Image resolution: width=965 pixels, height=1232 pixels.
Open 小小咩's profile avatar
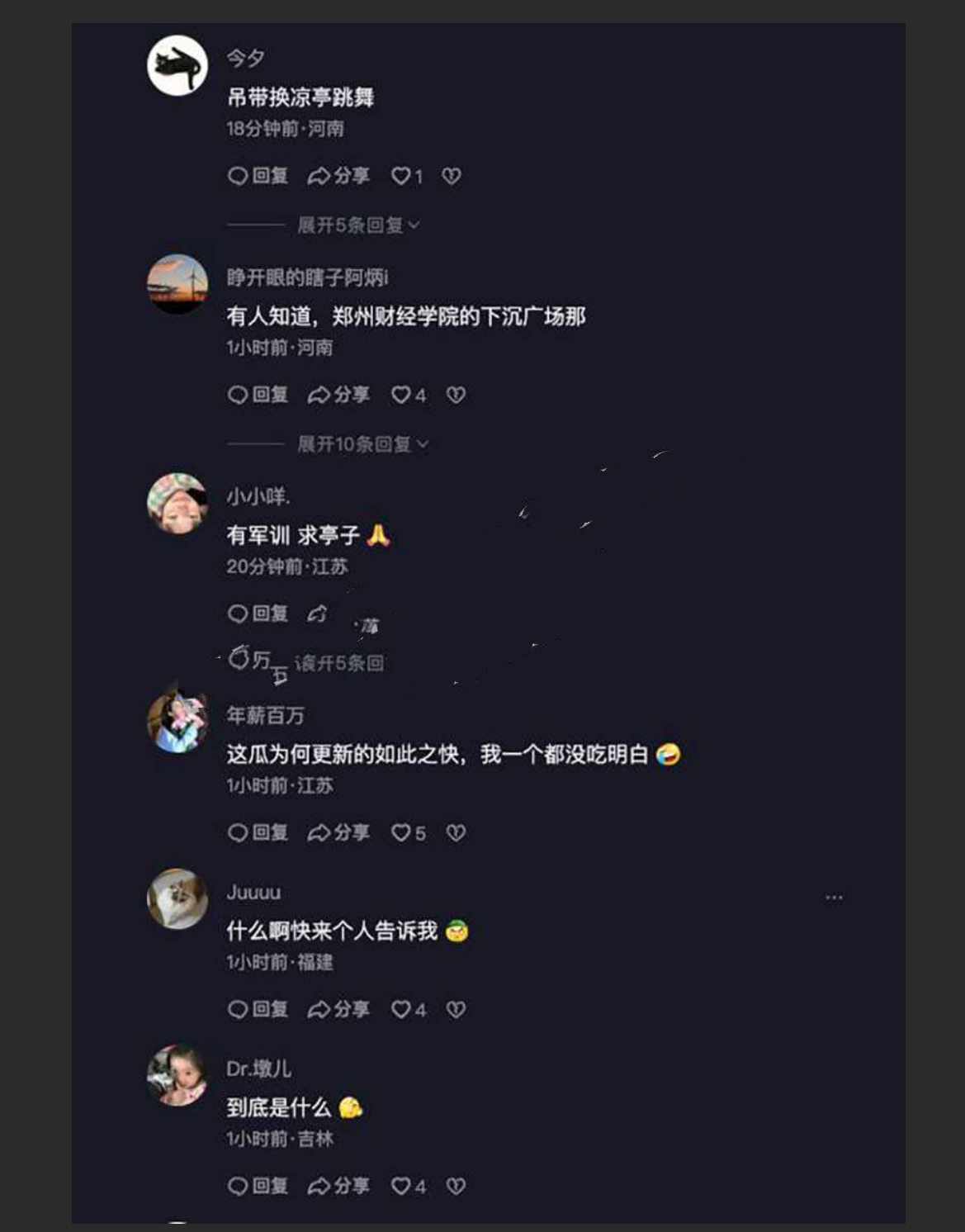click(x=177, y=503)
